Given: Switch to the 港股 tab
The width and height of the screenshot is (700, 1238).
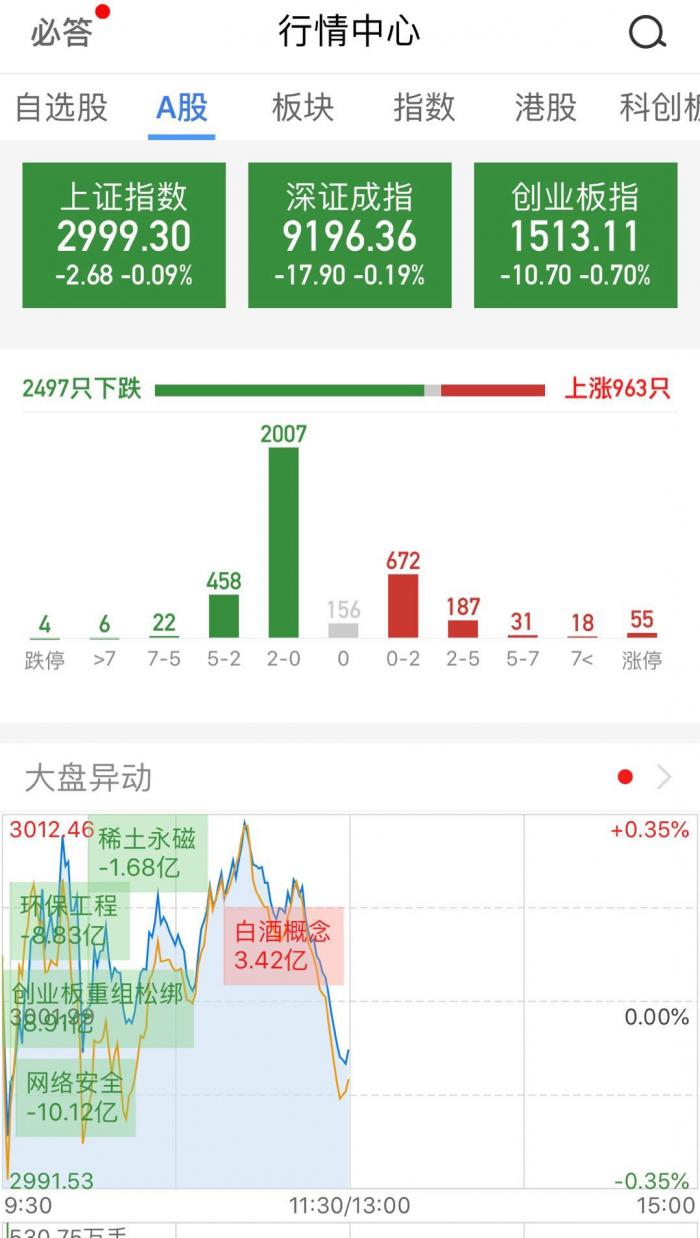Looking at the screenshot, I should pos(545,107).
